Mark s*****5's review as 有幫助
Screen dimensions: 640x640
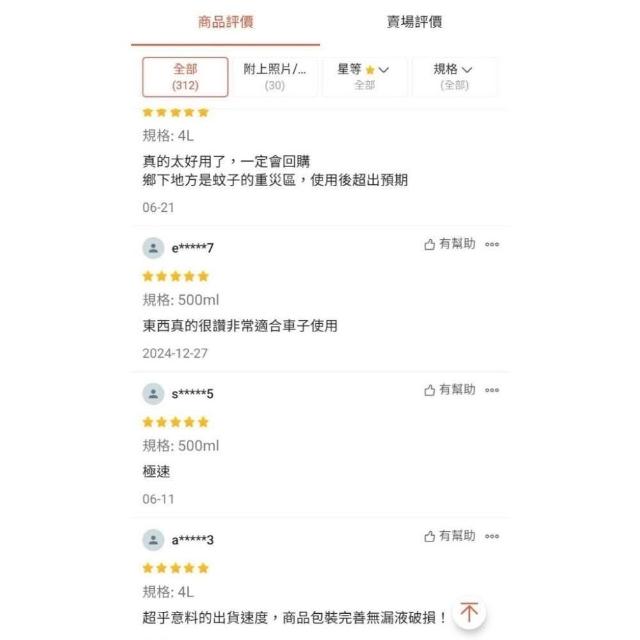point(450,390)
